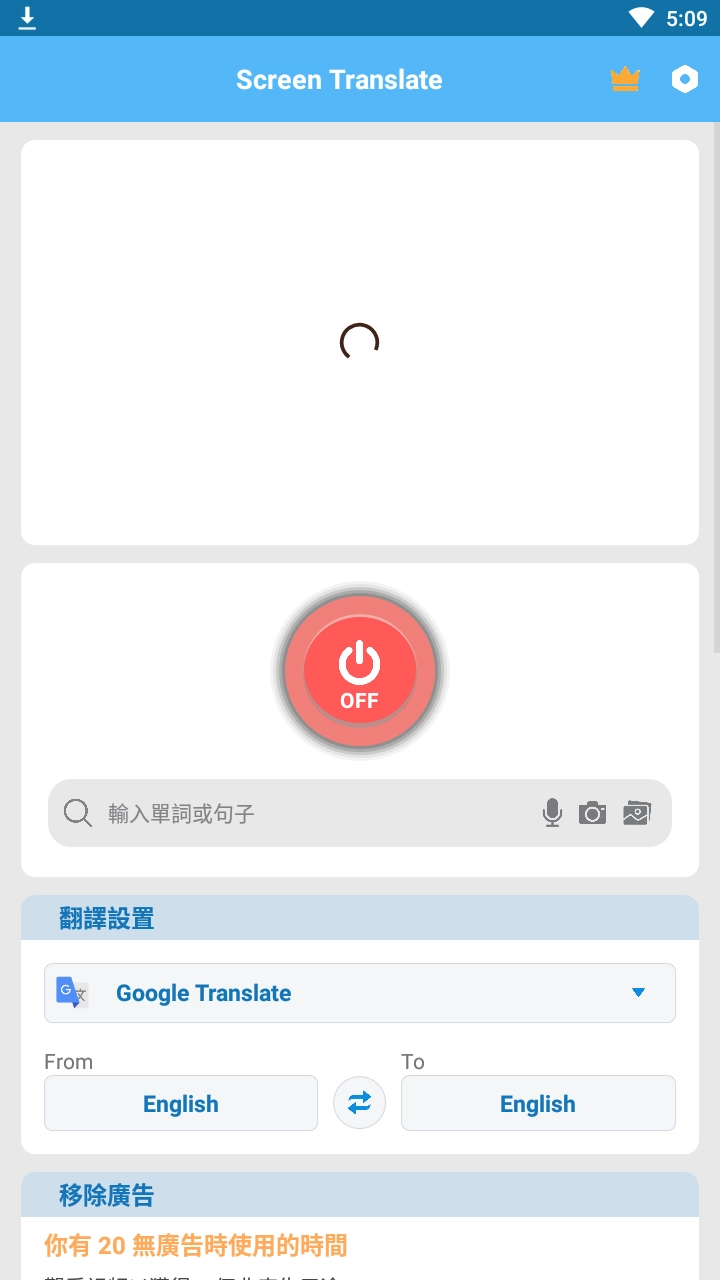The image size is (720, 1280).
Task: Tap the search magnifier icon
Action: 77,813
